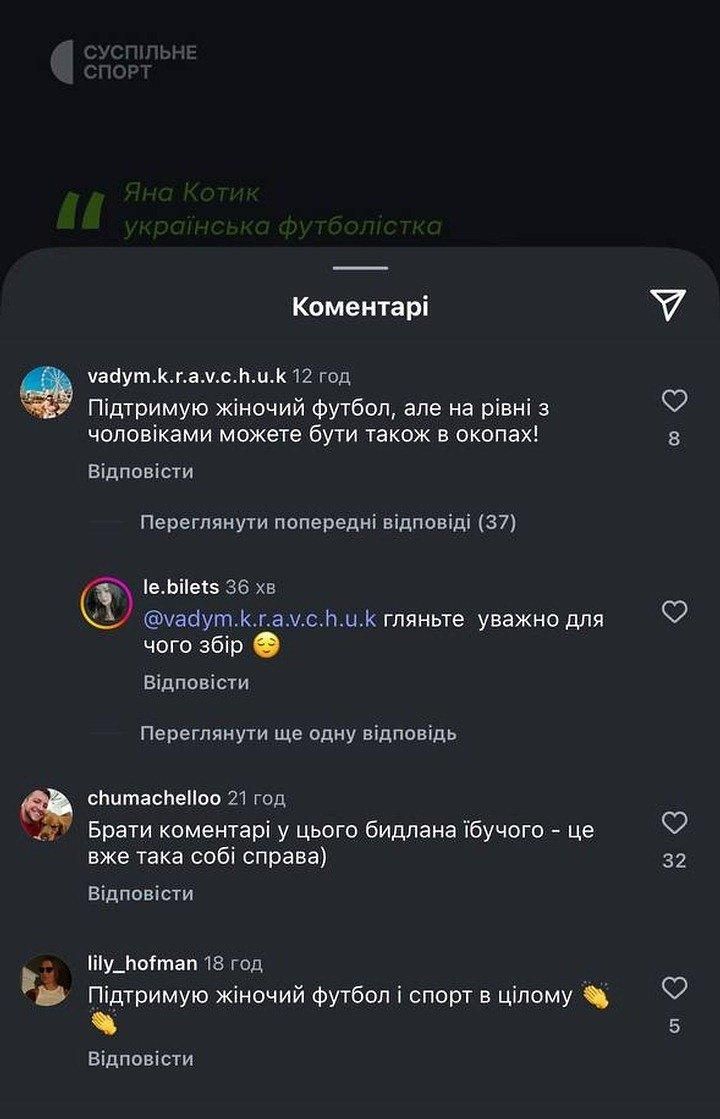Reply to vadym.k.r.a.v.c.h.u.k's comment

(141, 471)
